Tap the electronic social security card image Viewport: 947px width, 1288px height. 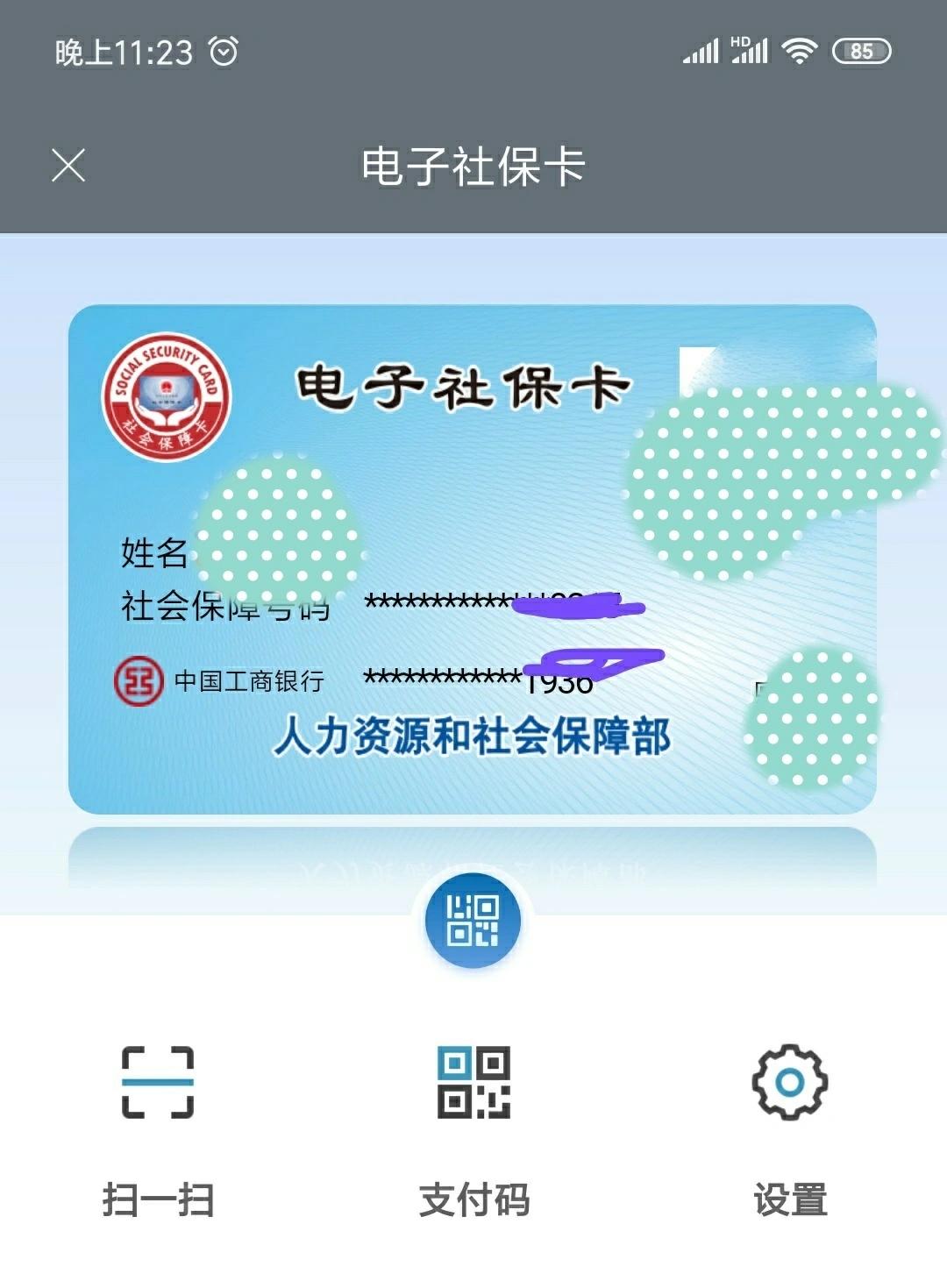(x=473, y=561)
